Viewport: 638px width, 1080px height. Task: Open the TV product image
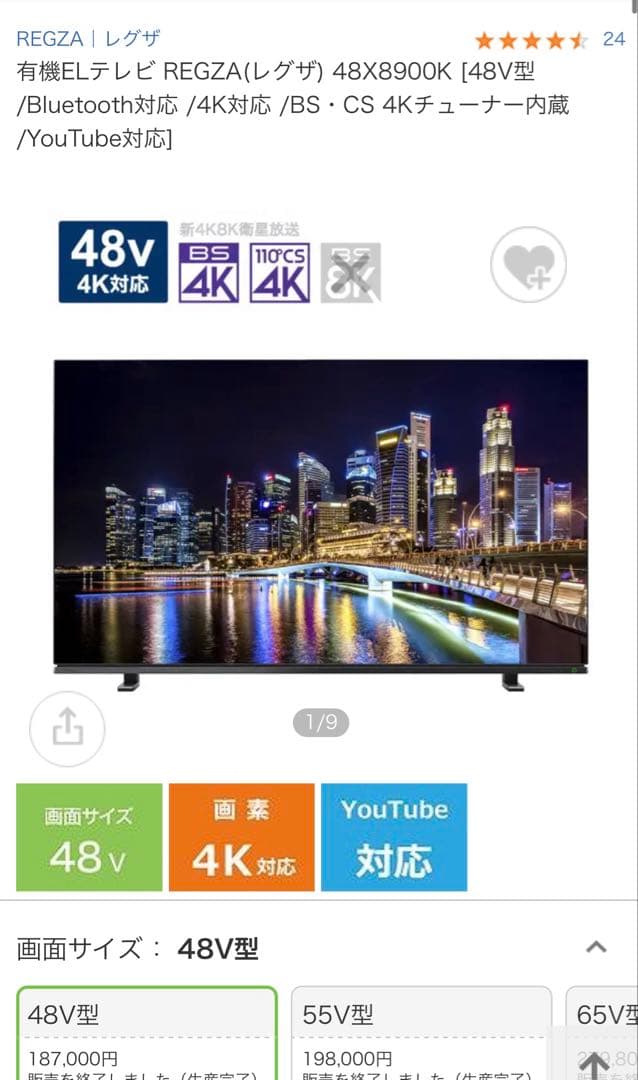click(320, 520)
